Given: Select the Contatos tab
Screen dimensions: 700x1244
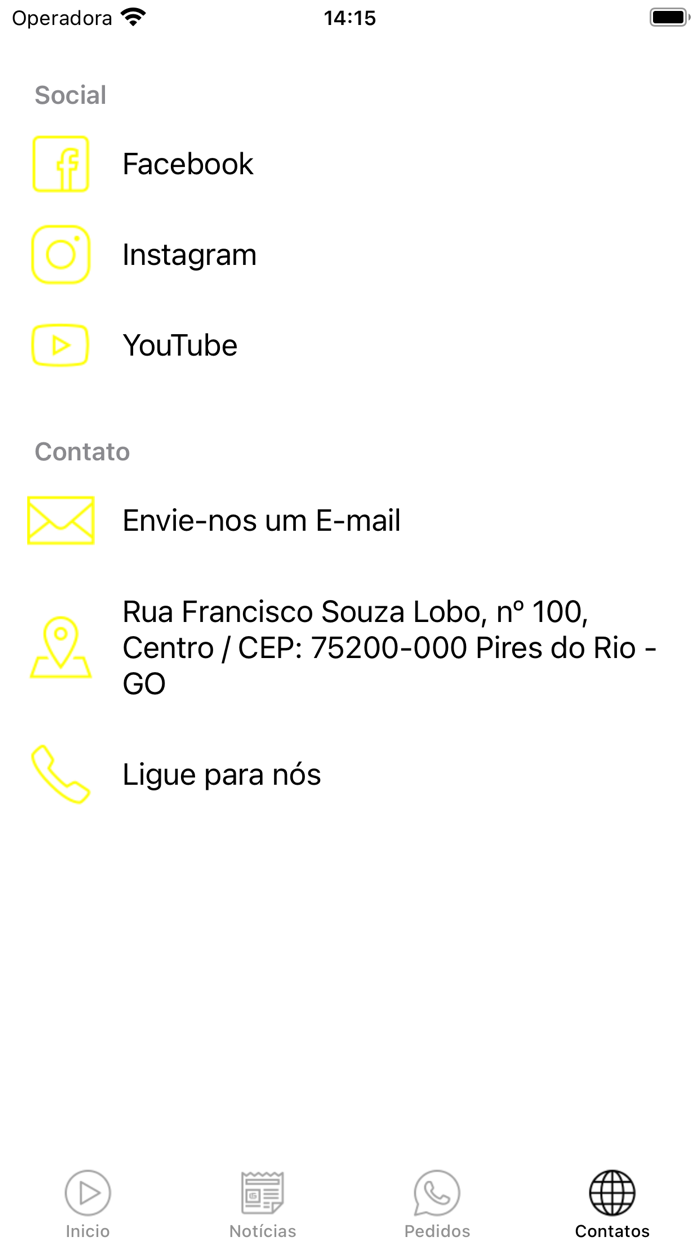Looking at the screenshot, I should tap(612, 1204).
